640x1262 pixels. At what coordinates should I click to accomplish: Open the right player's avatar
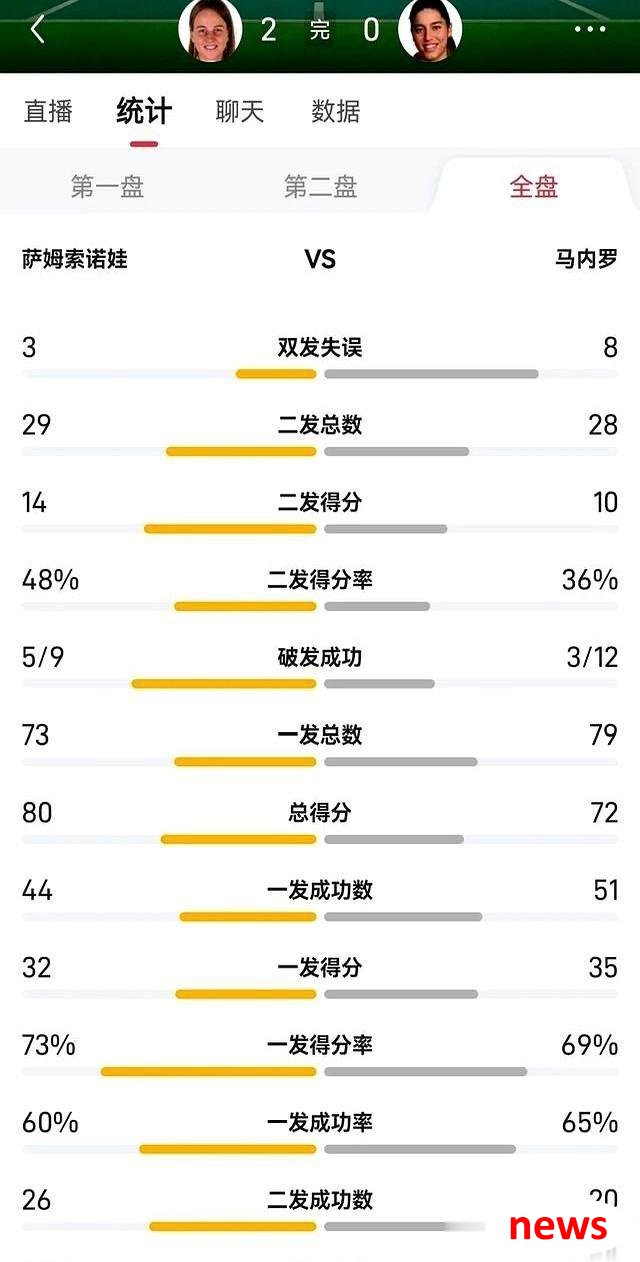[430, 29]
